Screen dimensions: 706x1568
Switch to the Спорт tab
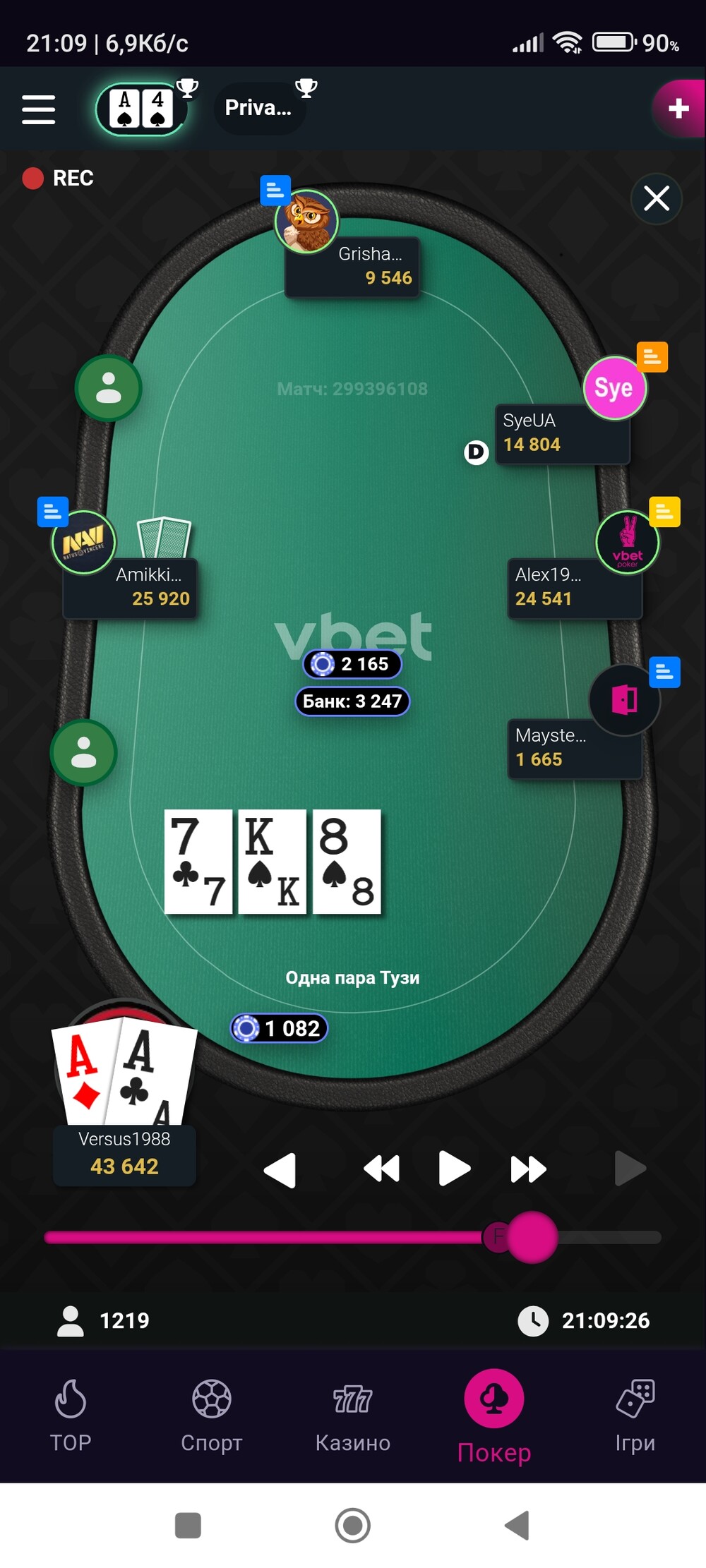[x=212, y=1416]
